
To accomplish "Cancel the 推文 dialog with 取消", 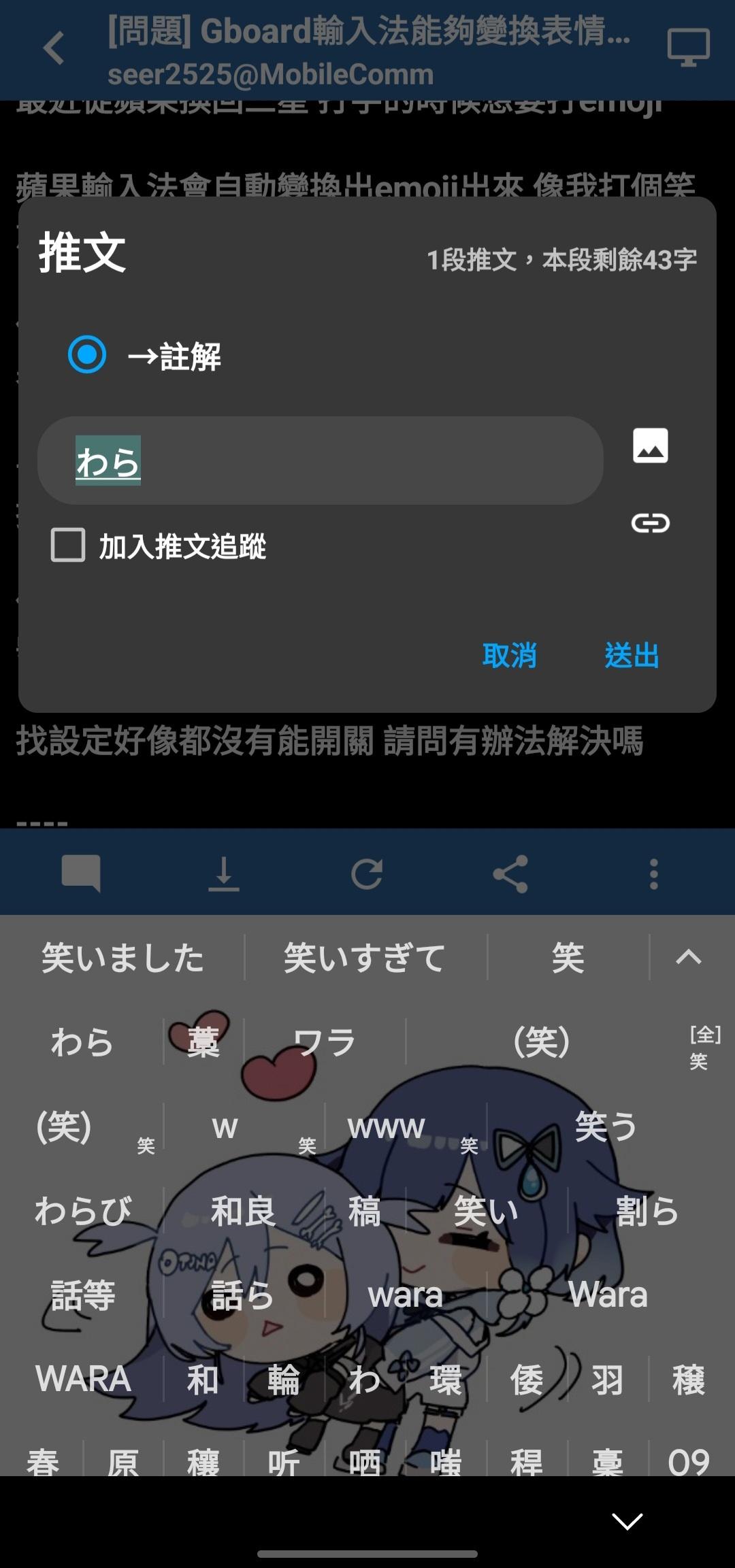I will click(509, 656).
